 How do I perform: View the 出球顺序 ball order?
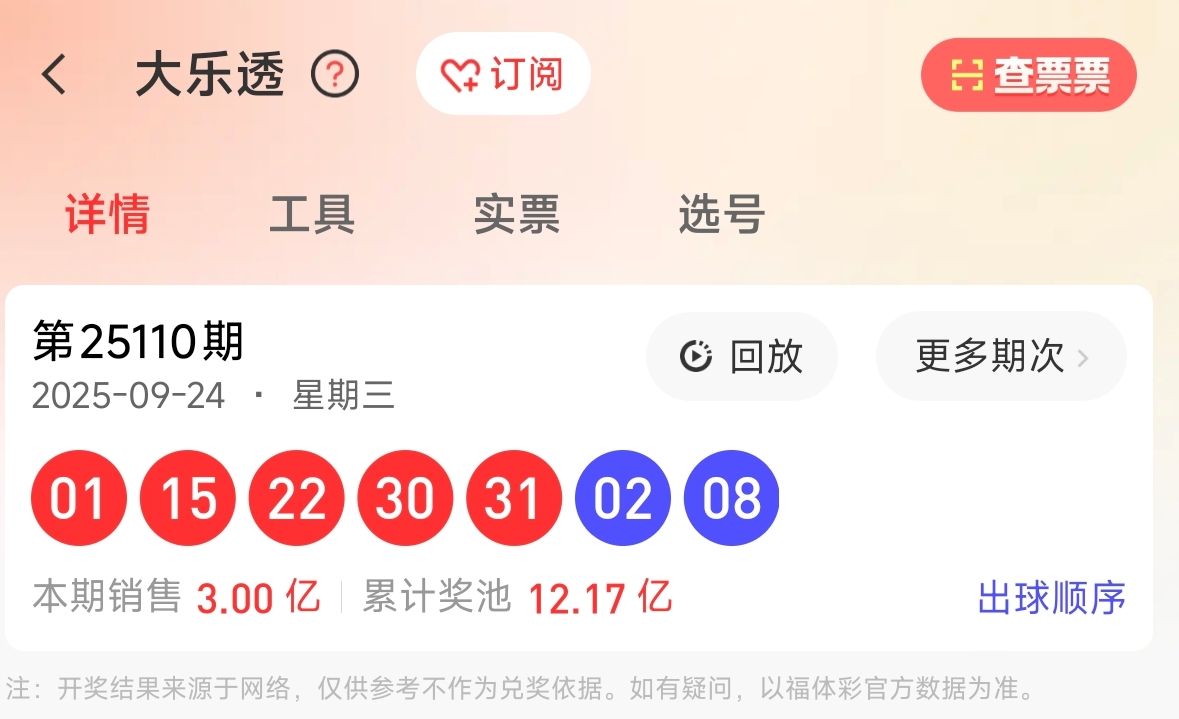click(x=1051, y=598)
